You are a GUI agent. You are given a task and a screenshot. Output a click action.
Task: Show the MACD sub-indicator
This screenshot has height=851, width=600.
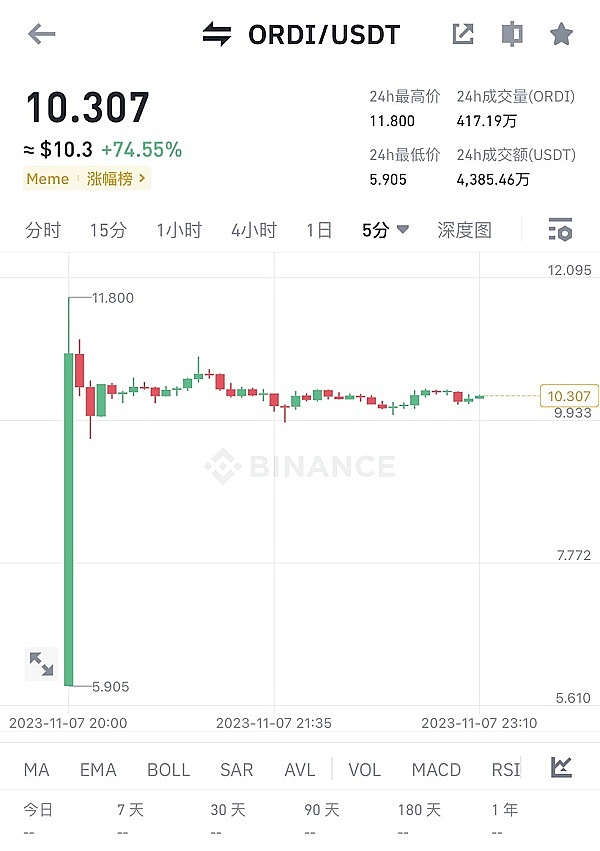(436, 770)
